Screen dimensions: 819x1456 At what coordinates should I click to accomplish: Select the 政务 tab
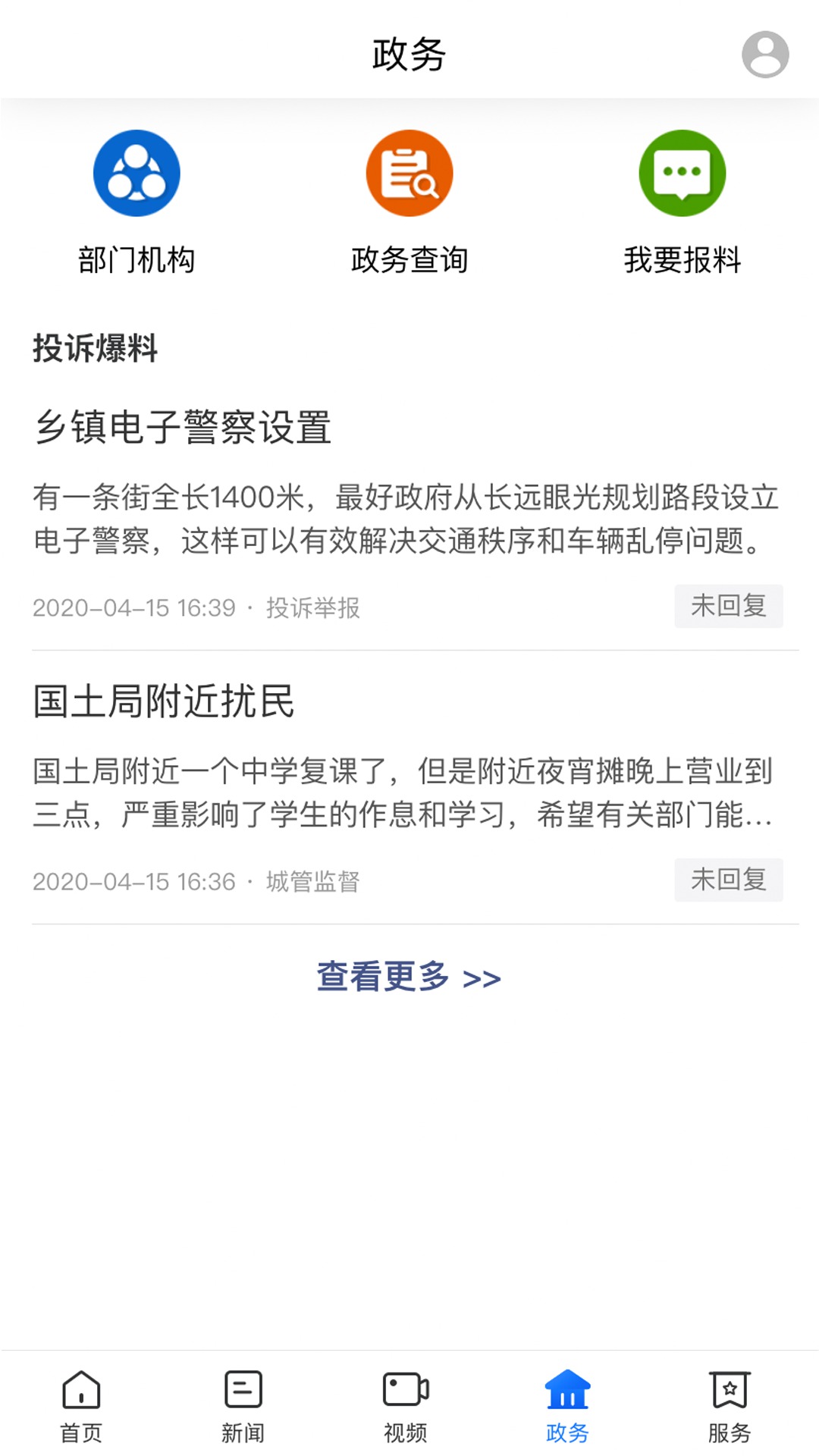(x=567, y=1405)
